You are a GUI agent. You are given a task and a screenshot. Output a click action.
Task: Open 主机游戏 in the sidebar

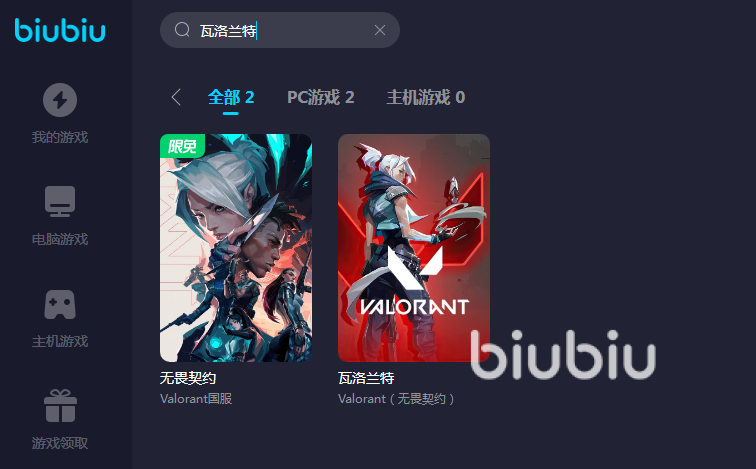pyautogui.click(x=60, y=317)
